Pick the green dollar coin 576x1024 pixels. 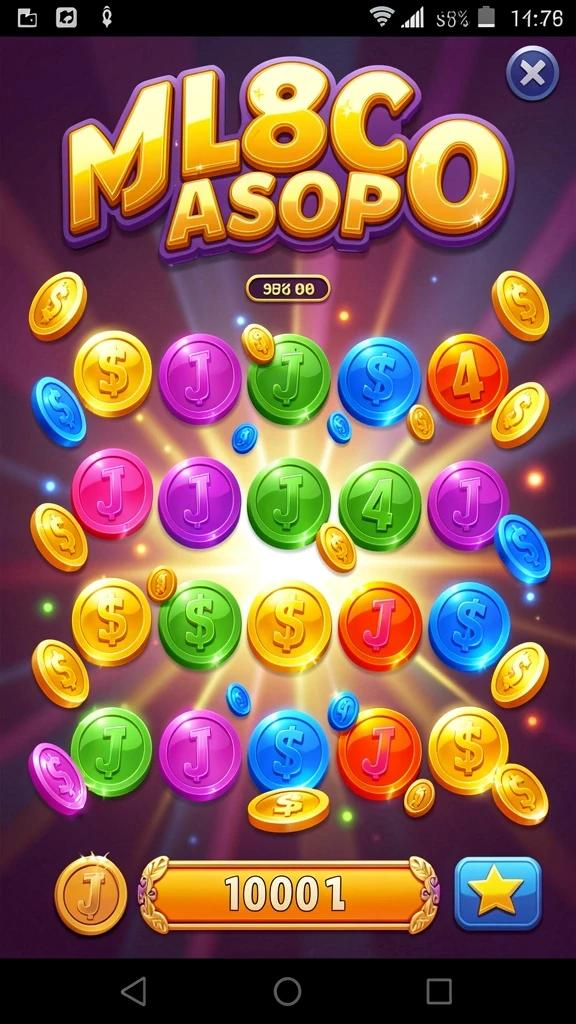pos(200,625)
